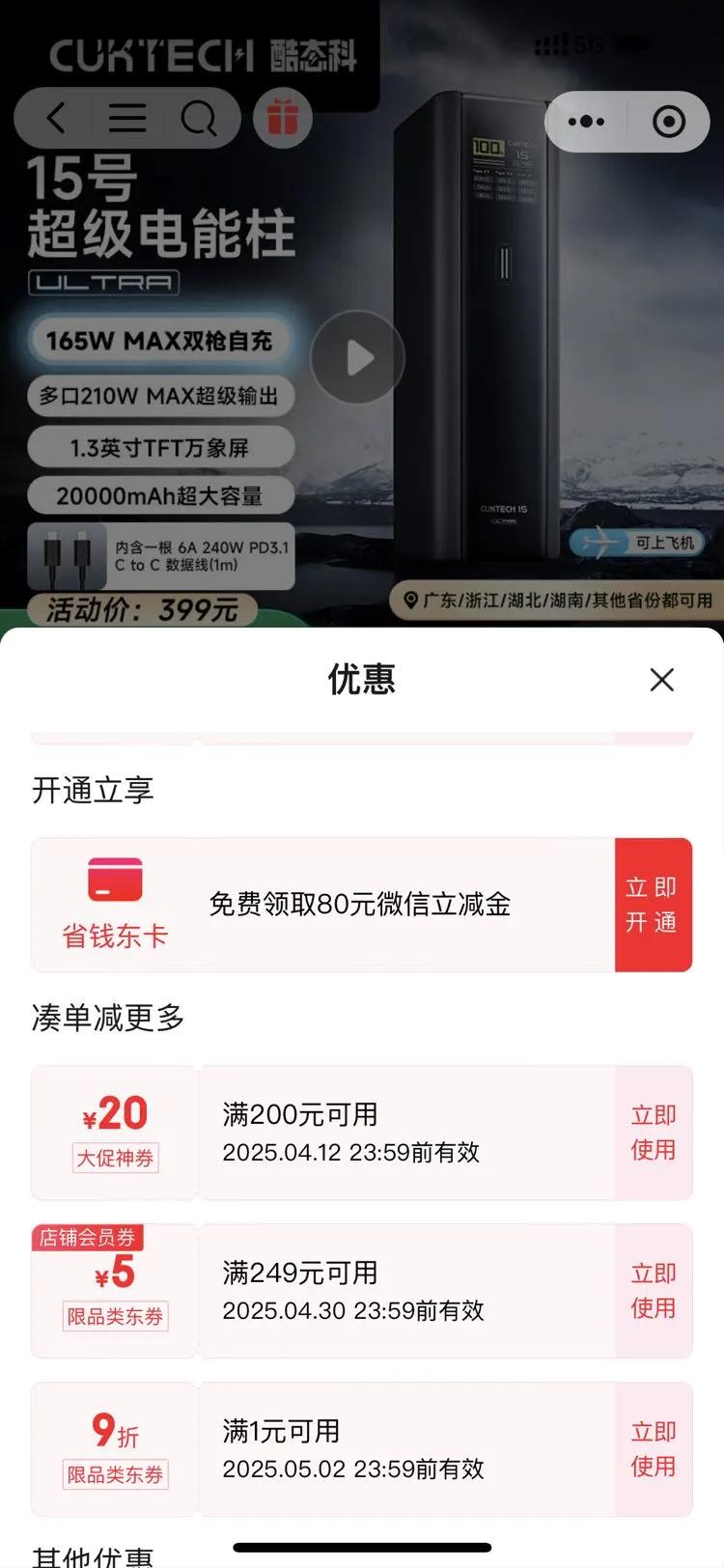Close mini program via the circle icon
This screenshot has height=1568, width=724.
669,122
